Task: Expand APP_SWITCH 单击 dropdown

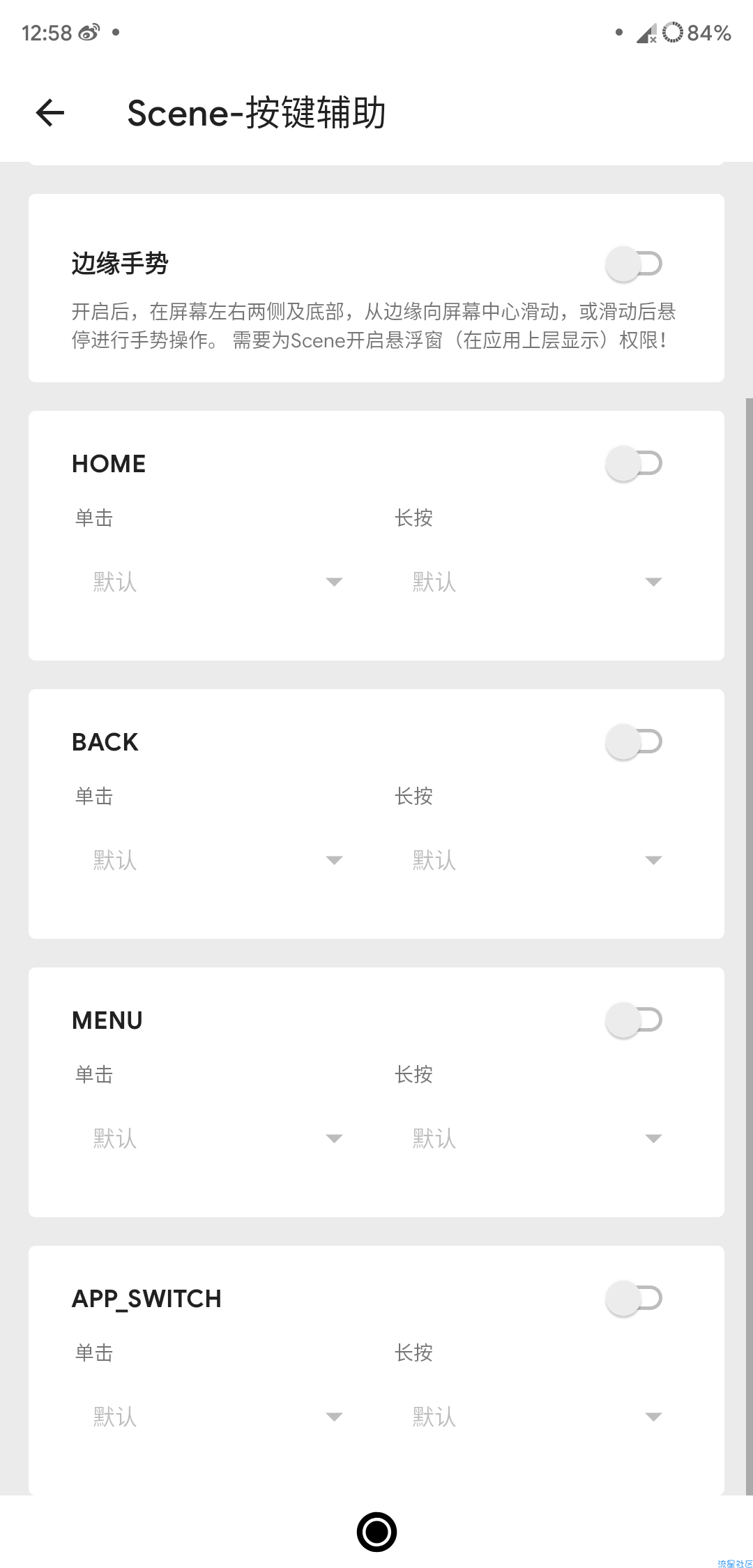Action: [218, 1417]
